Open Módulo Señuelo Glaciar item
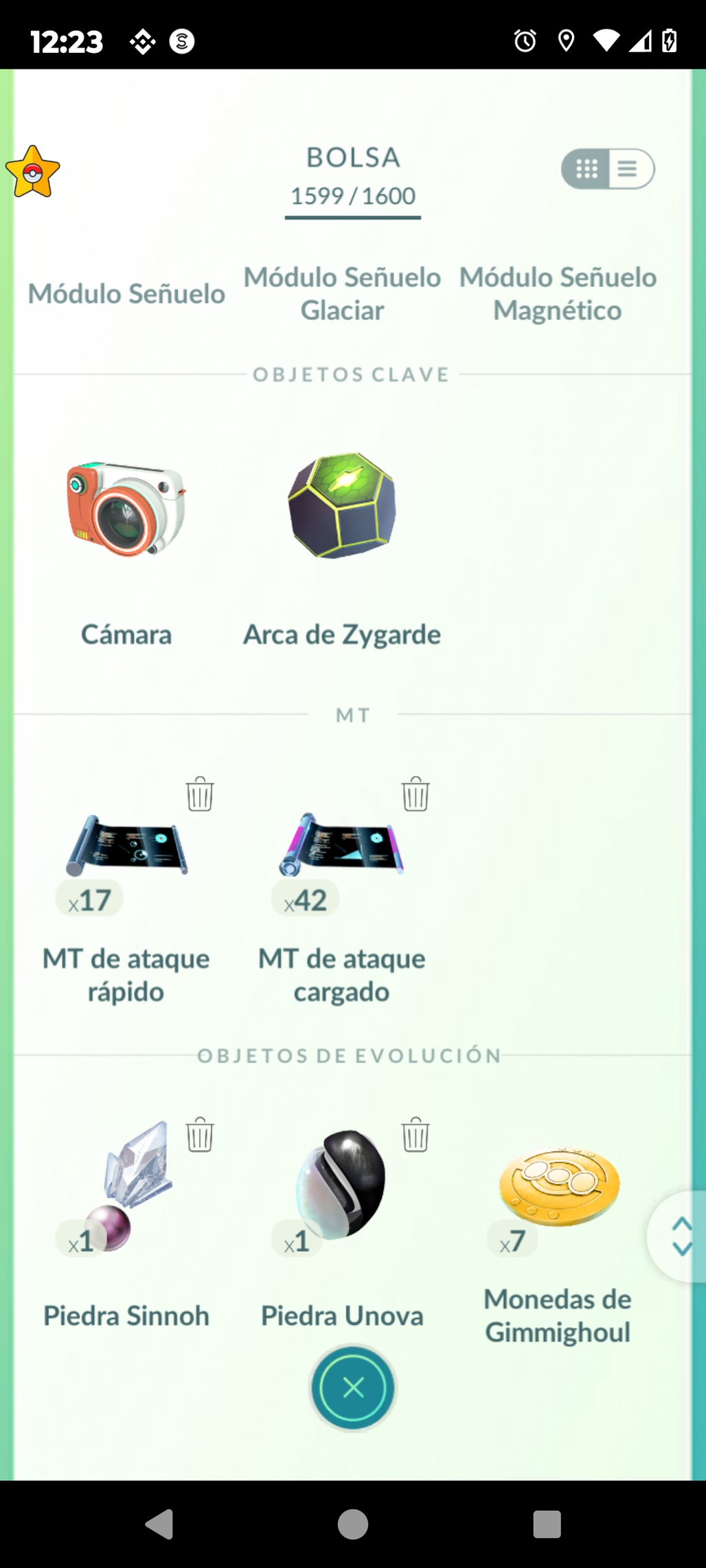706x1568 pixels. click(x=342, y=294)
